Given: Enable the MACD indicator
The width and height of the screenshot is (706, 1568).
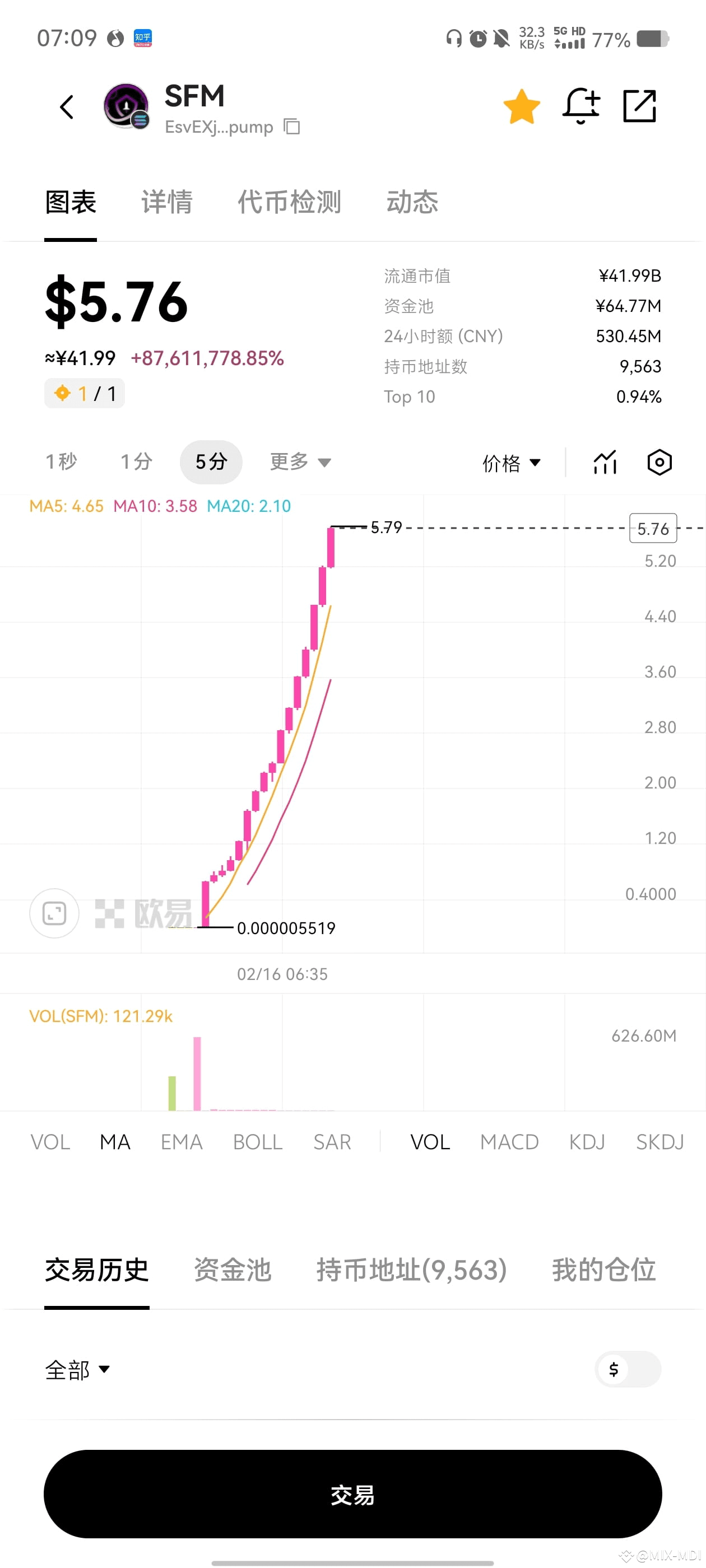Looking at the screenshot, I should (x=509, y=1141).
